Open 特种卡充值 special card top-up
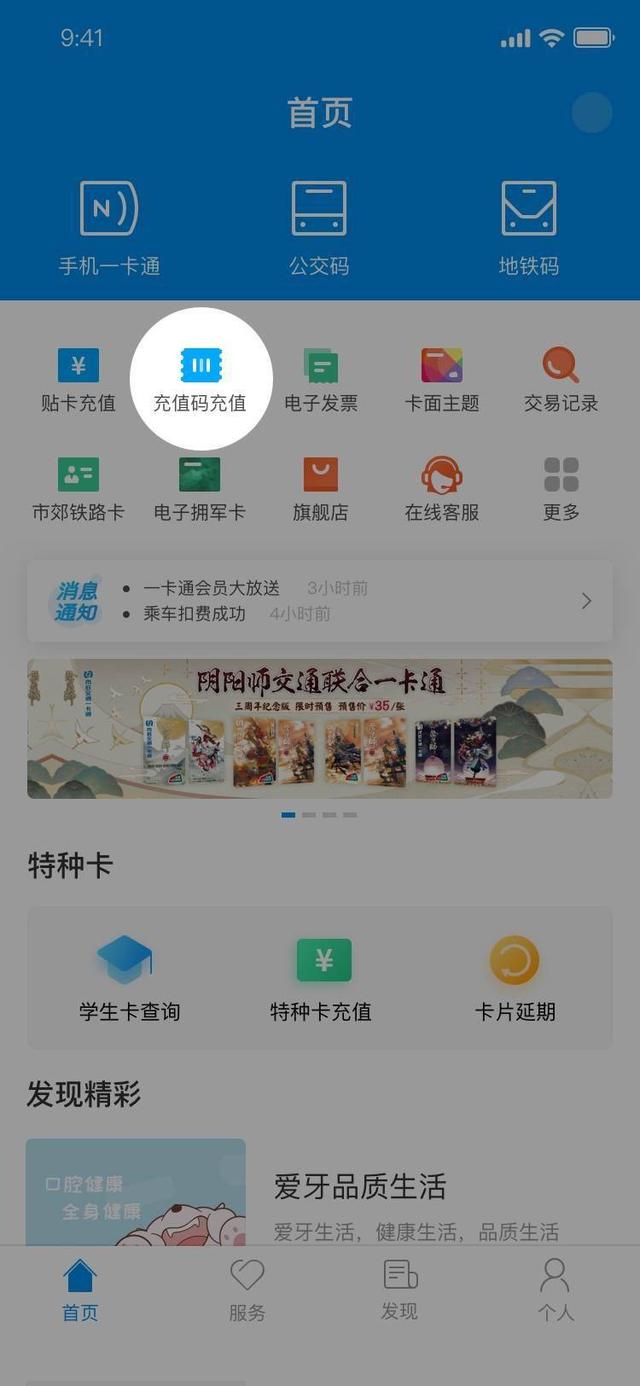This screenshot has width=640, height=1386. coord(321,978)
